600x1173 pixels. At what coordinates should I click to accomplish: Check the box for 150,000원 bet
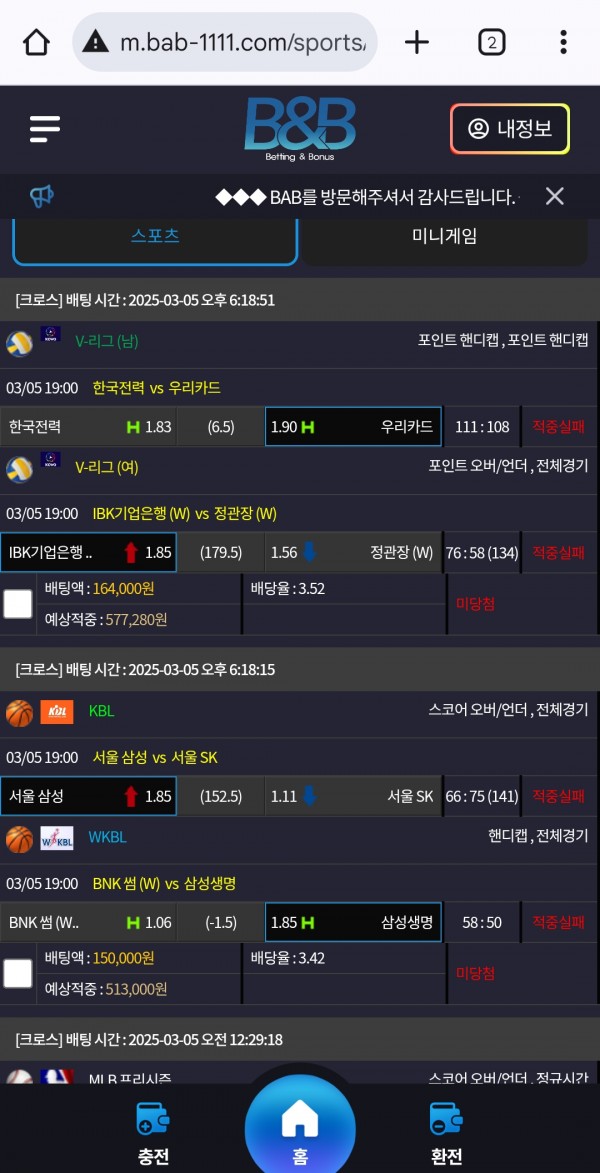(18, 973)
